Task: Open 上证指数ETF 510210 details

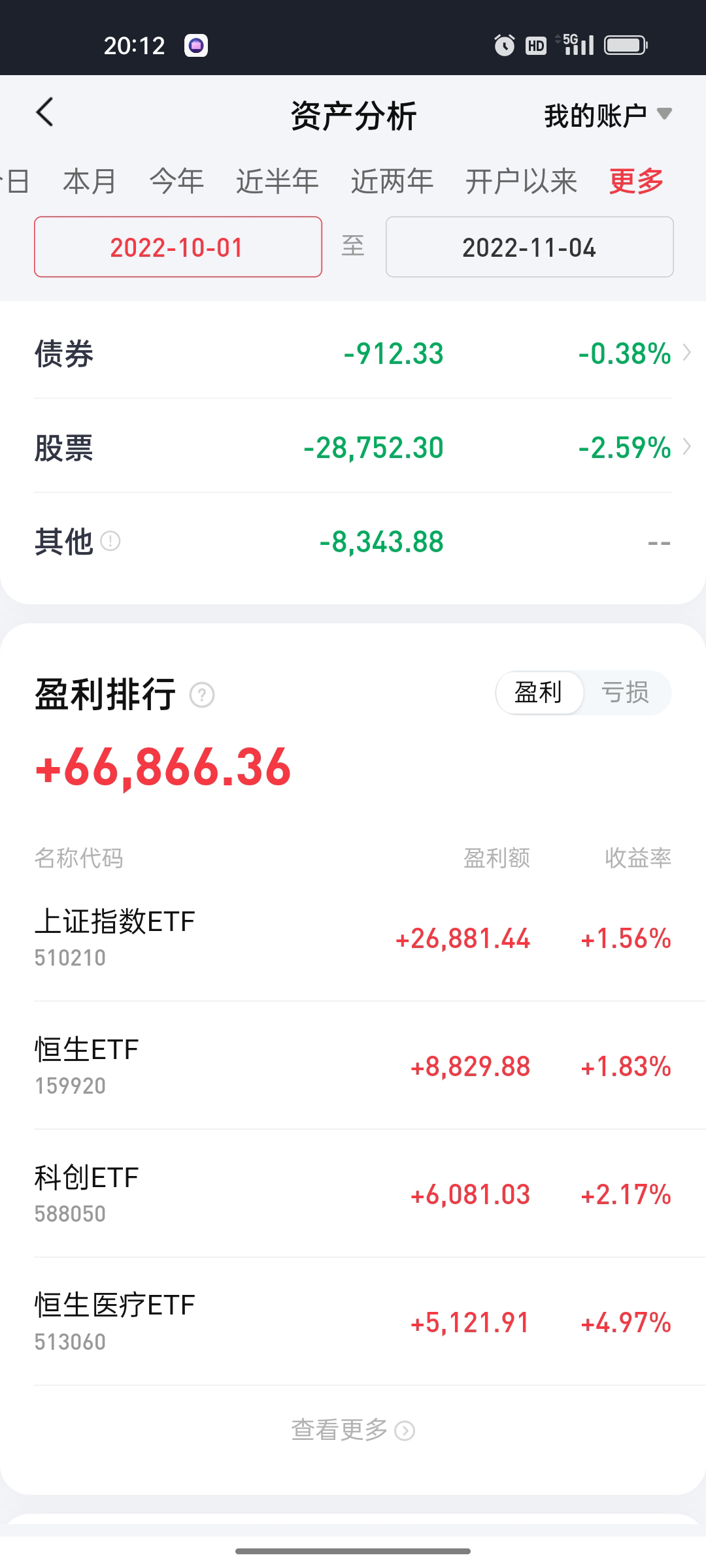Action: 353,938
